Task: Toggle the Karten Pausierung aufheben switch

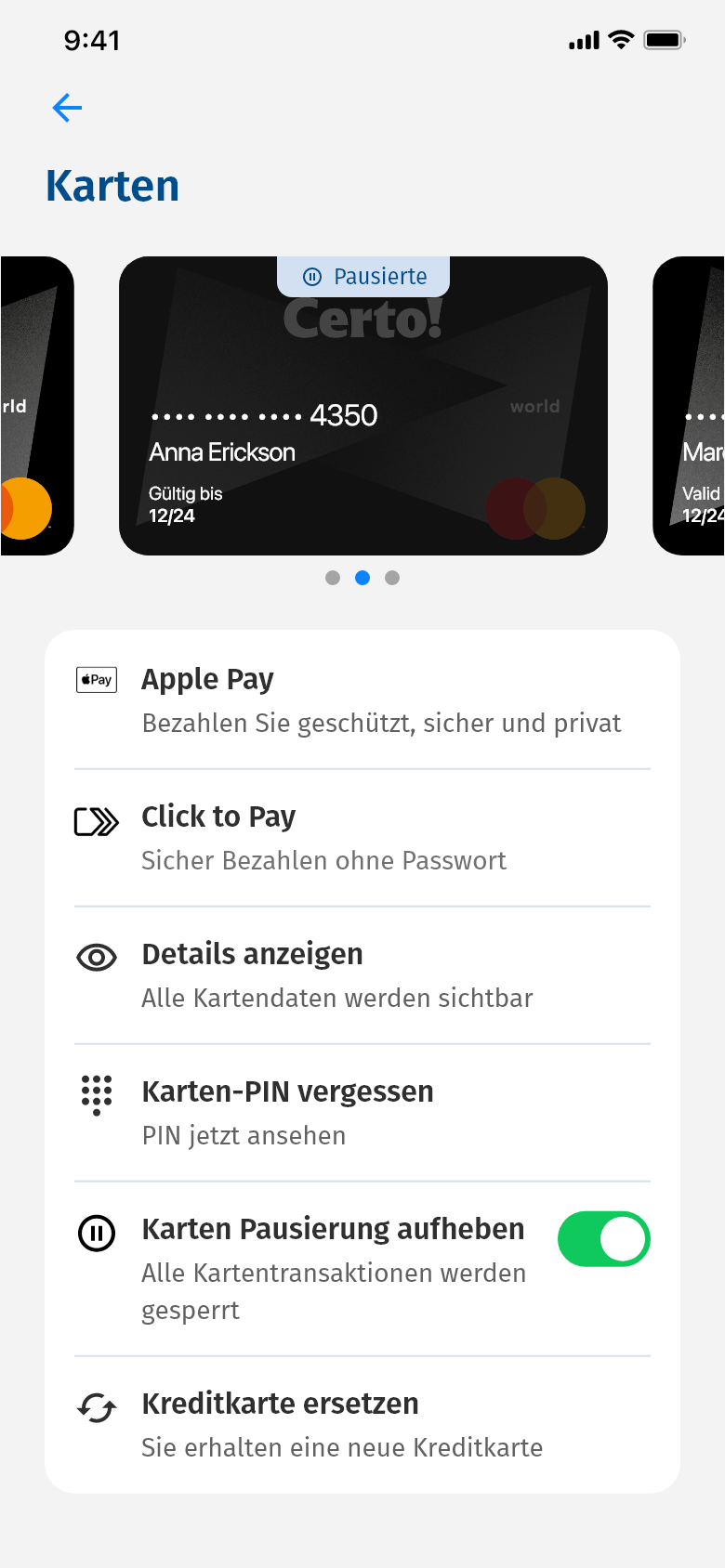Action: [x=604, y=1239]
